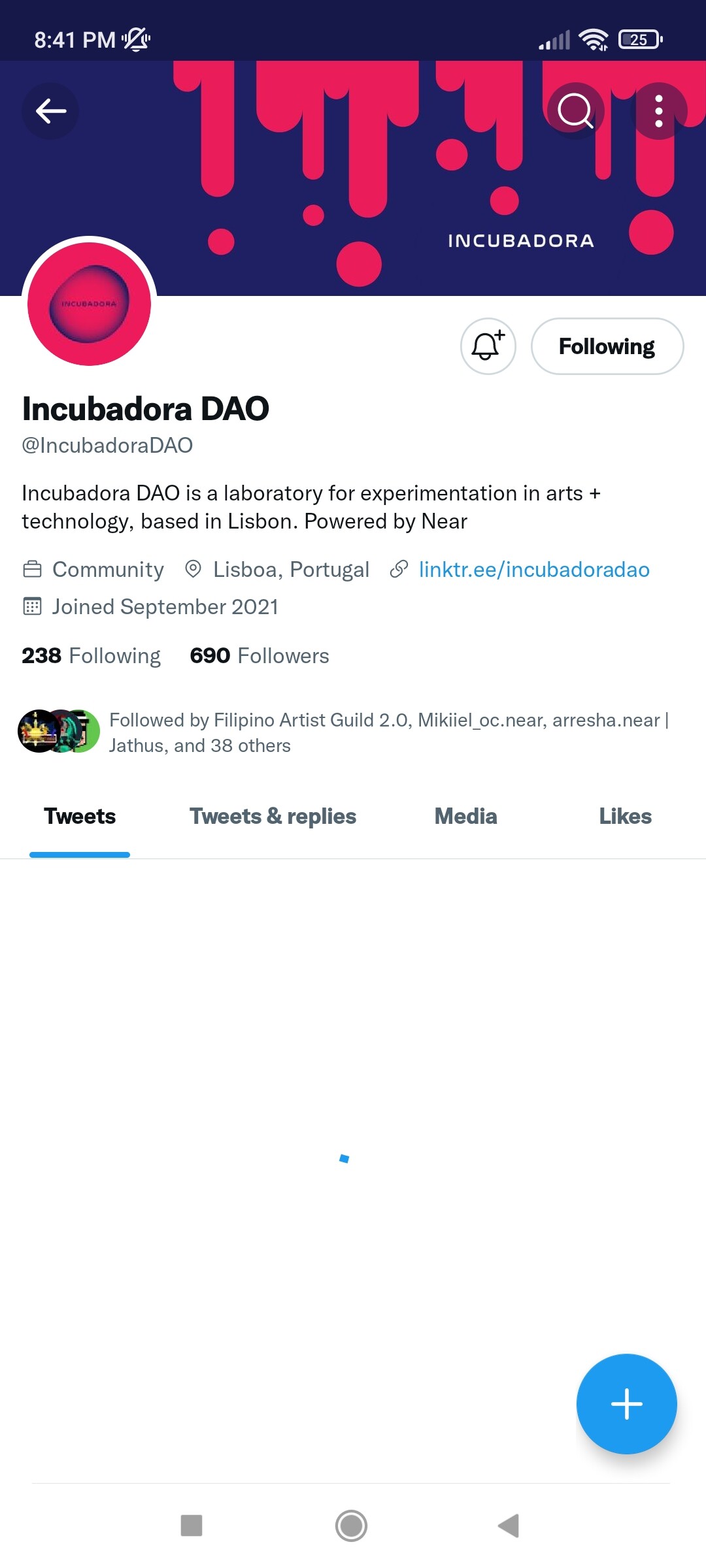Tap the Following button to unfollow
Image resolution: width=706 pixels, height=1568 pixels.
[x=607, y=346]
